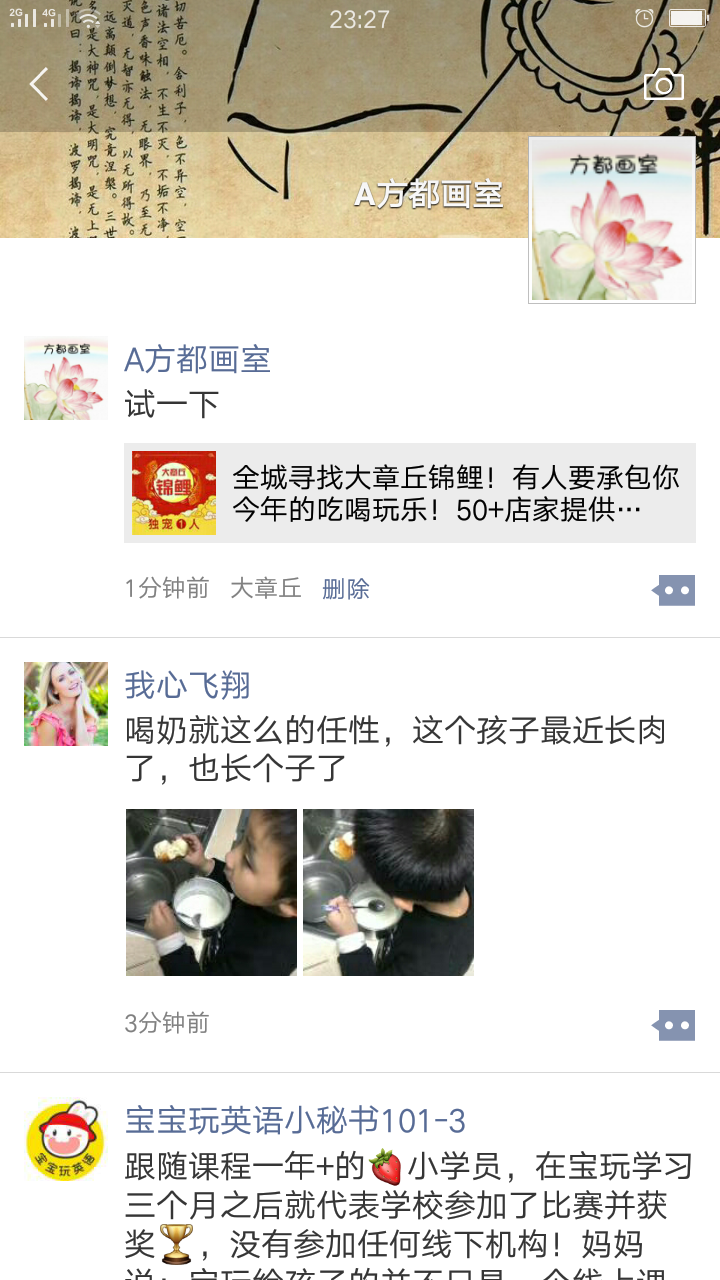Delete the 试一下 post
Image resolution: width=720 pixels, height=1280 pixels.
[x=345, y=589]
